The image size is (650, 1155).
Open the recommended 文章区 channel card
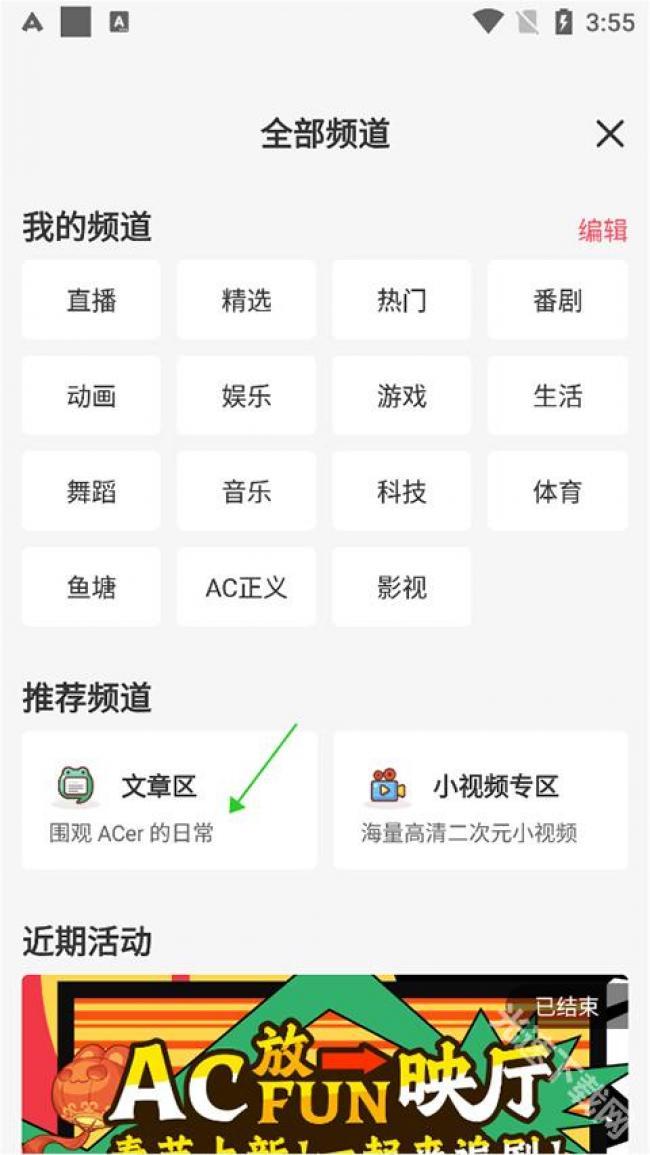pos(170,800)
